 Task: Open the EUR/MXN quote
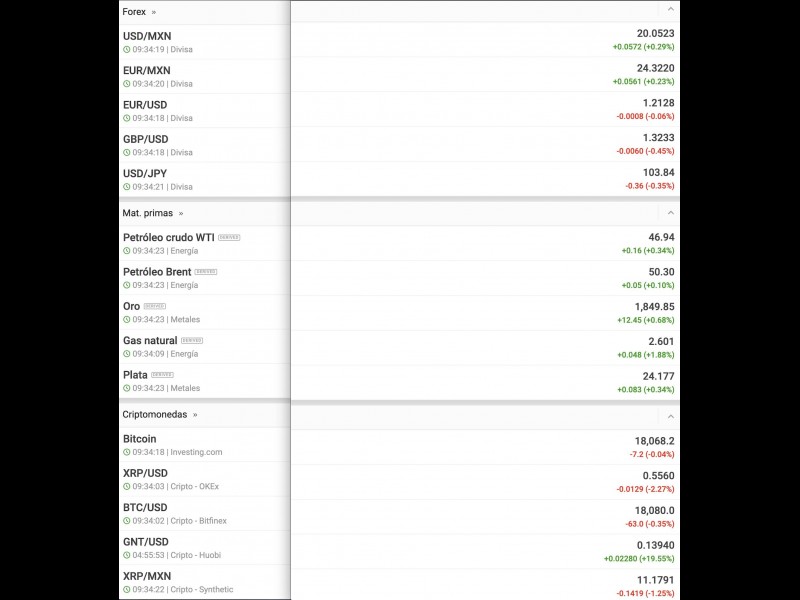click(147, 70)
